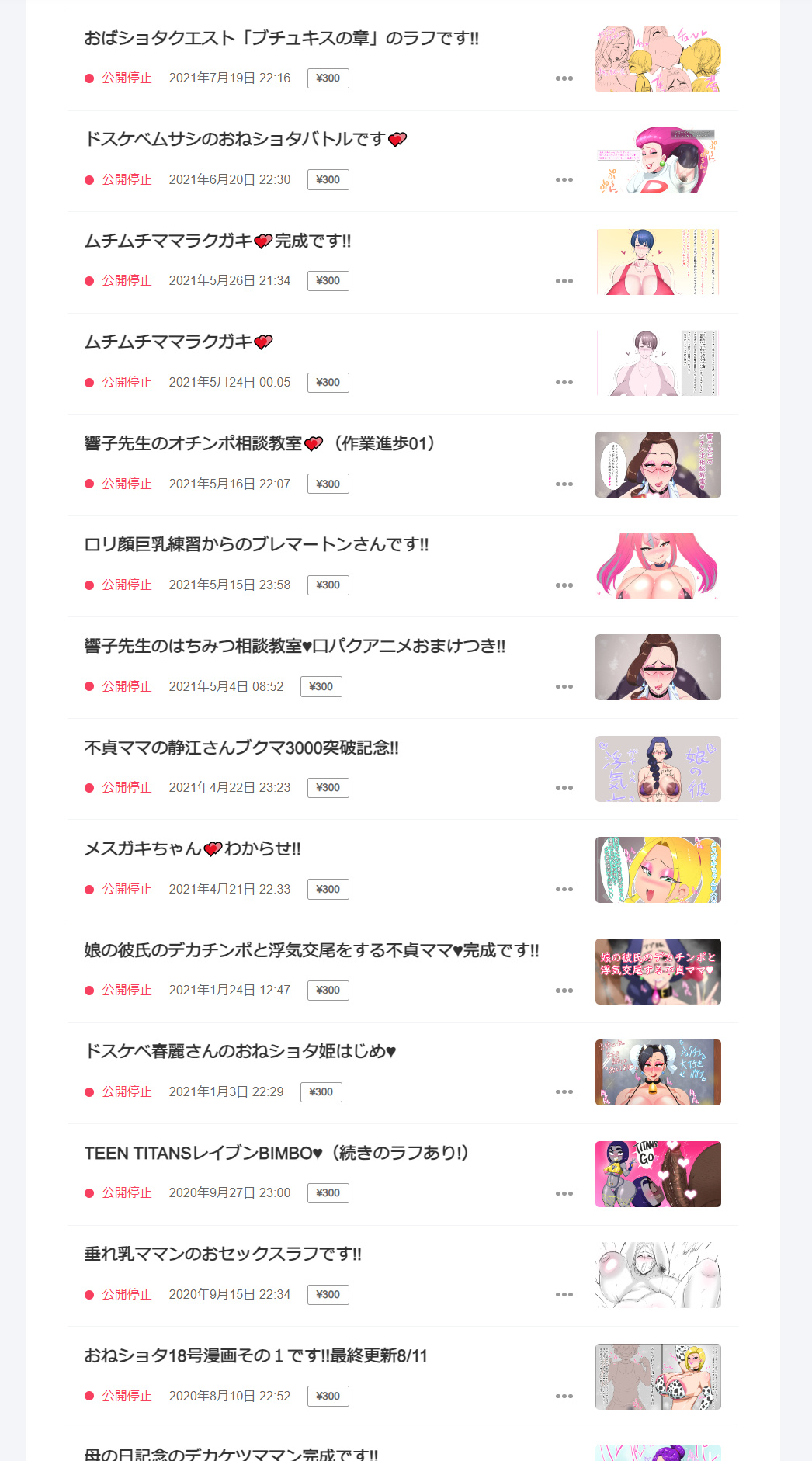Viewport: 812px width, 1461px height.
Task: Open the post dated 2021年1月3日 22:29
Action: click(x=240, y=1051)
